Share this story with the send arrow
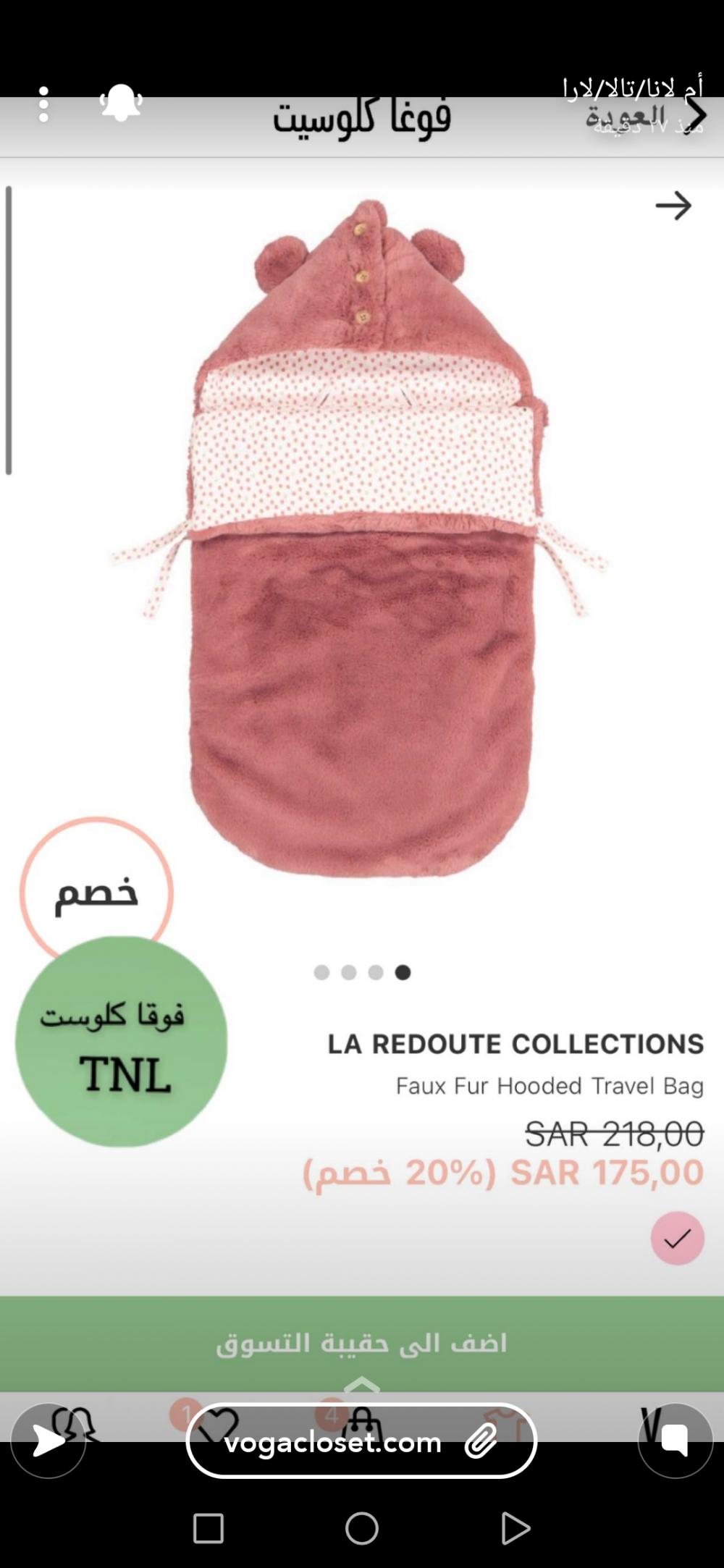 point(49,1441)
